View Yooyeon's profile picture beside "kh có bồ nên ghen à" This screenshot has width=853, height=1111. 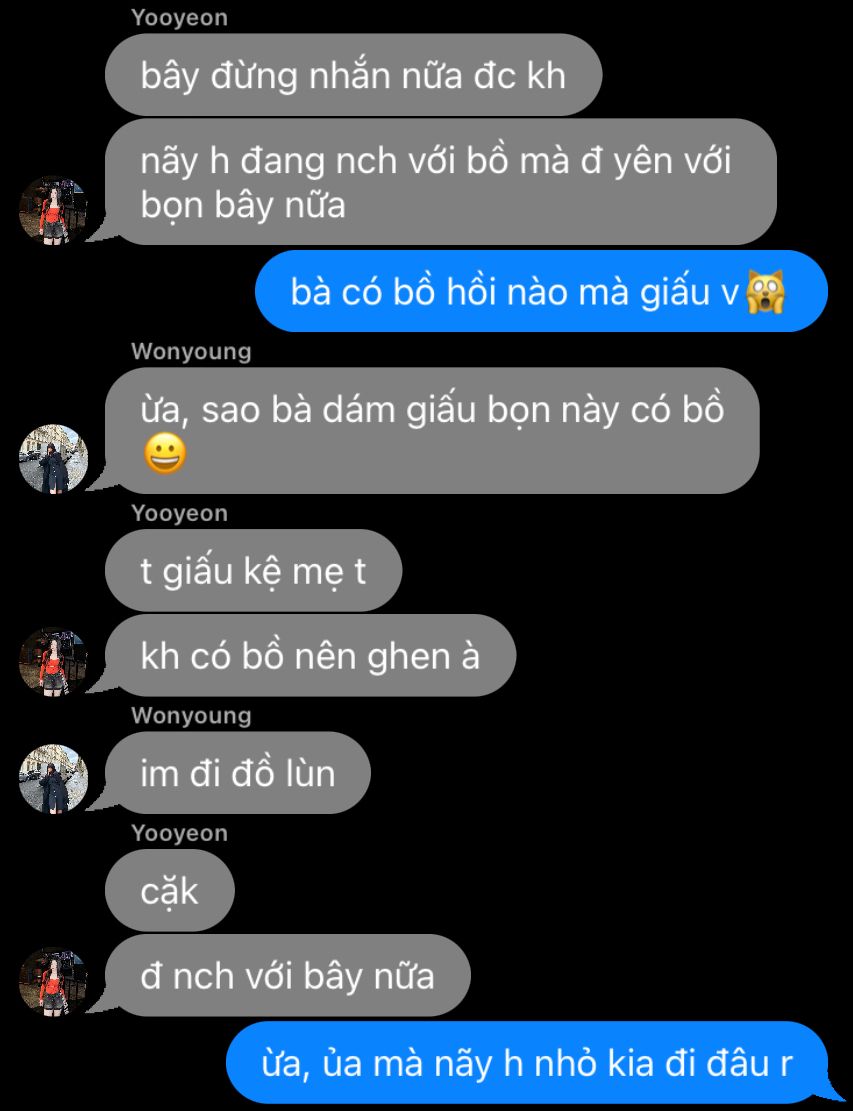(x=54, y=662)
